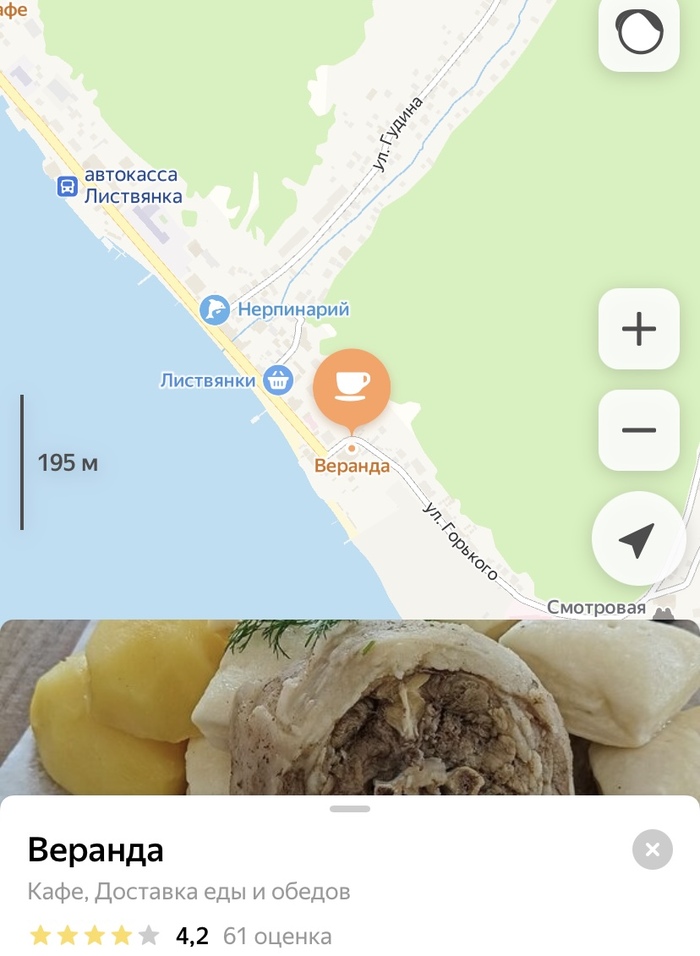Screen dimensions: 700x956
Task: Open the Alice voice assistant button
Action: 639,33
